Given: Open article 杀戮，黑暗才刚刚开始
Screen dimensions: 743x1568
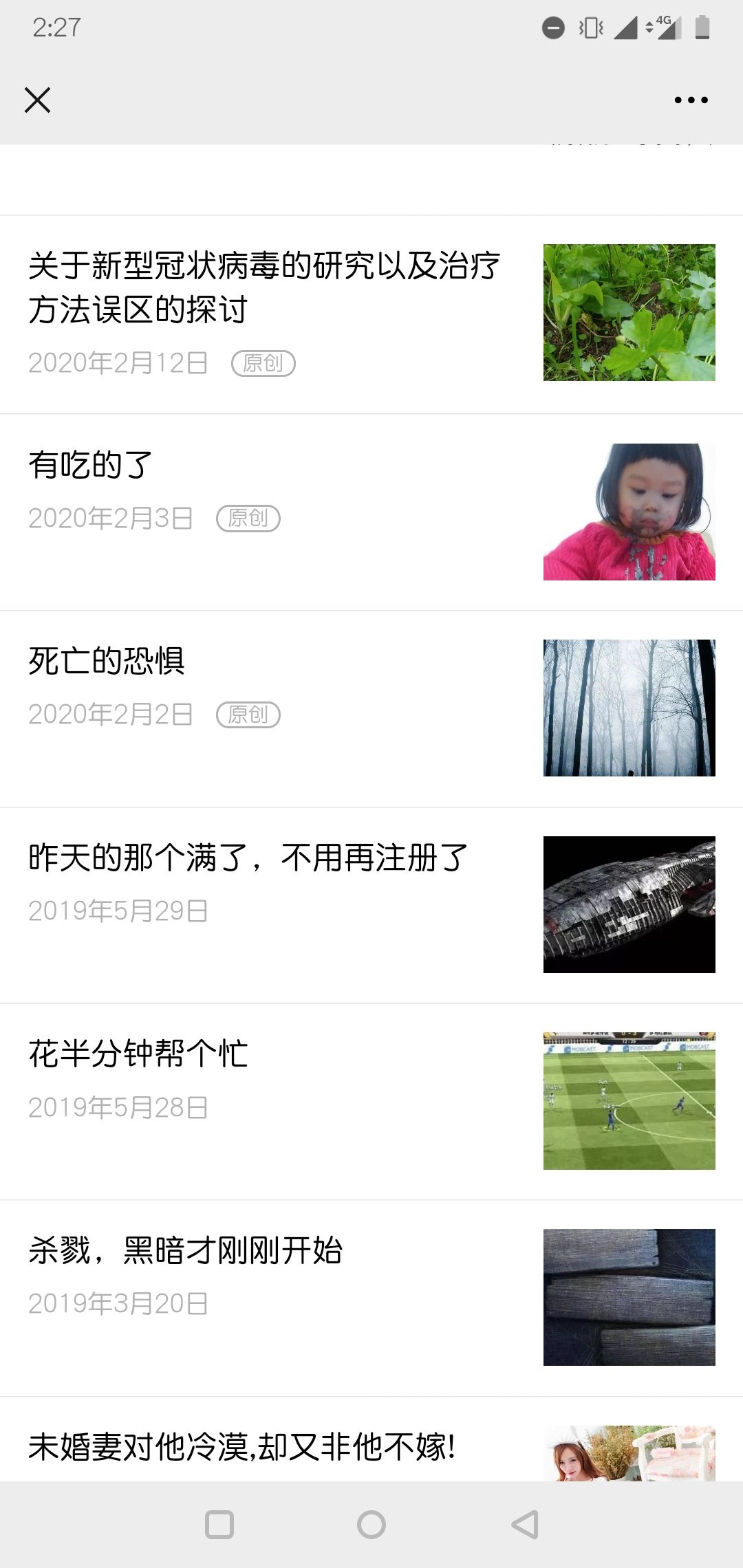Looking at the screenshot, I should (186, 1250).
